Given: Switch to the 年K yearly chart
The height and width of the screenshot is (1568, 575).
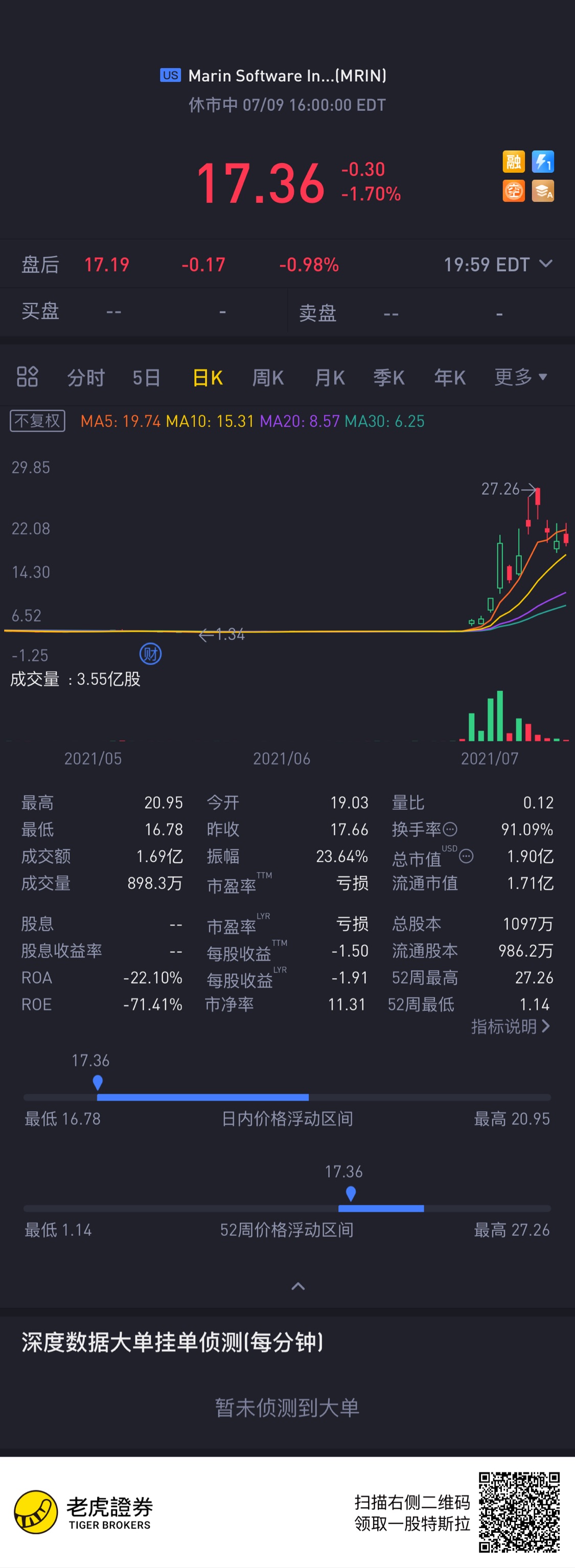Looking at the screenshot, I should (x=450, y=377).
